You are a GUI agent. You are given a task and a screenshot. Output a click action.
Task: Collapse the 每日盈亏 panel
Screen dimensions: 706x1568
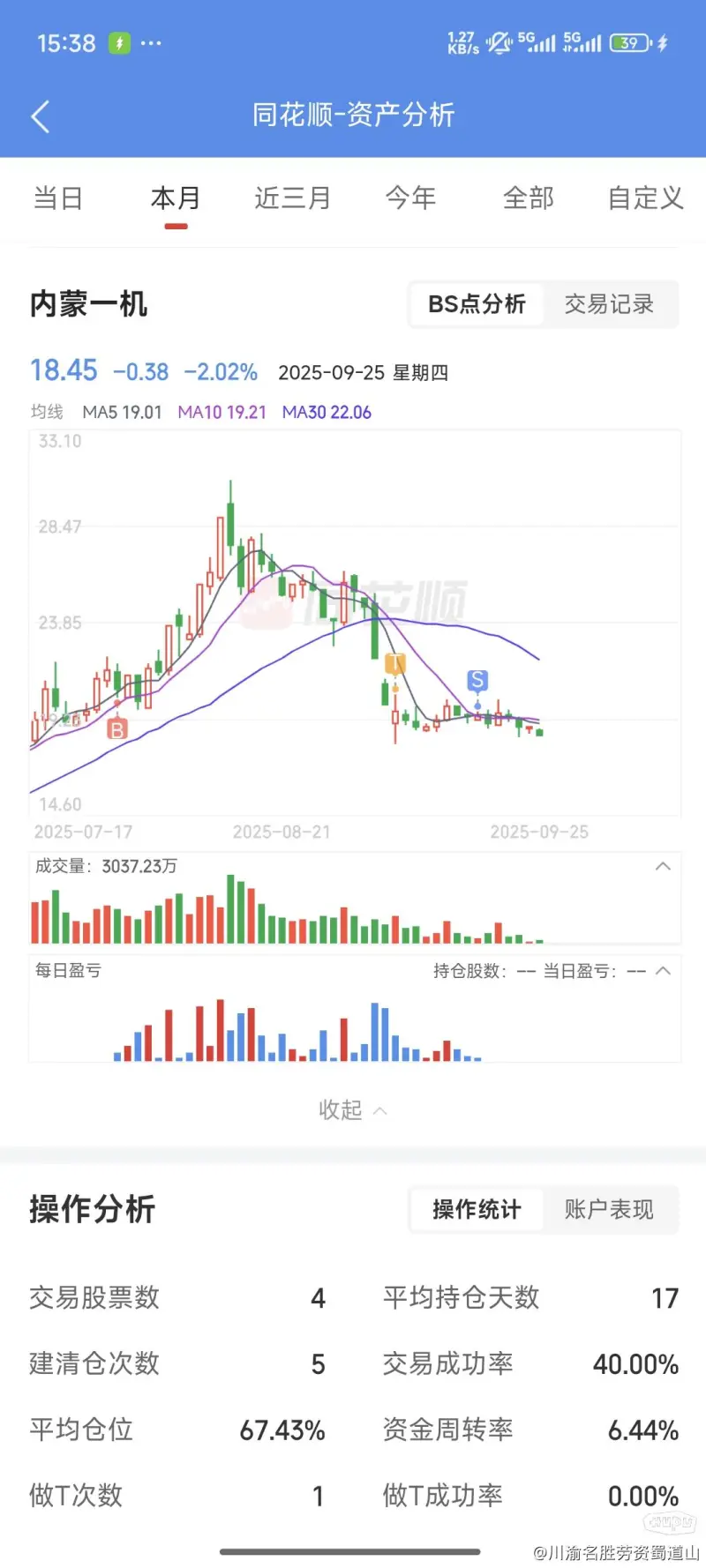coord(663,970)
